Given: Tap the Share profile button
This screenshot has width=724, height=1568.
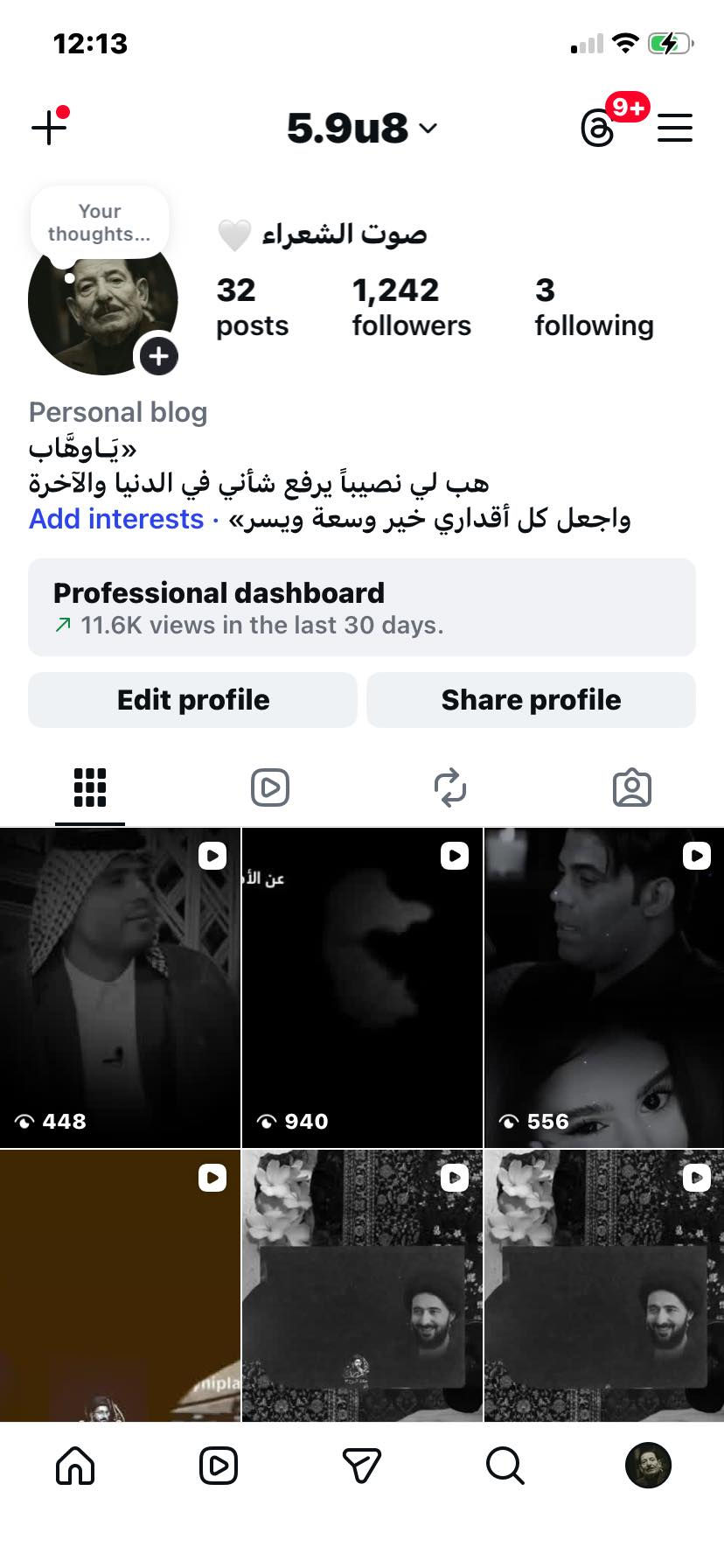Looking at the screenshot, I should [531, 700].
